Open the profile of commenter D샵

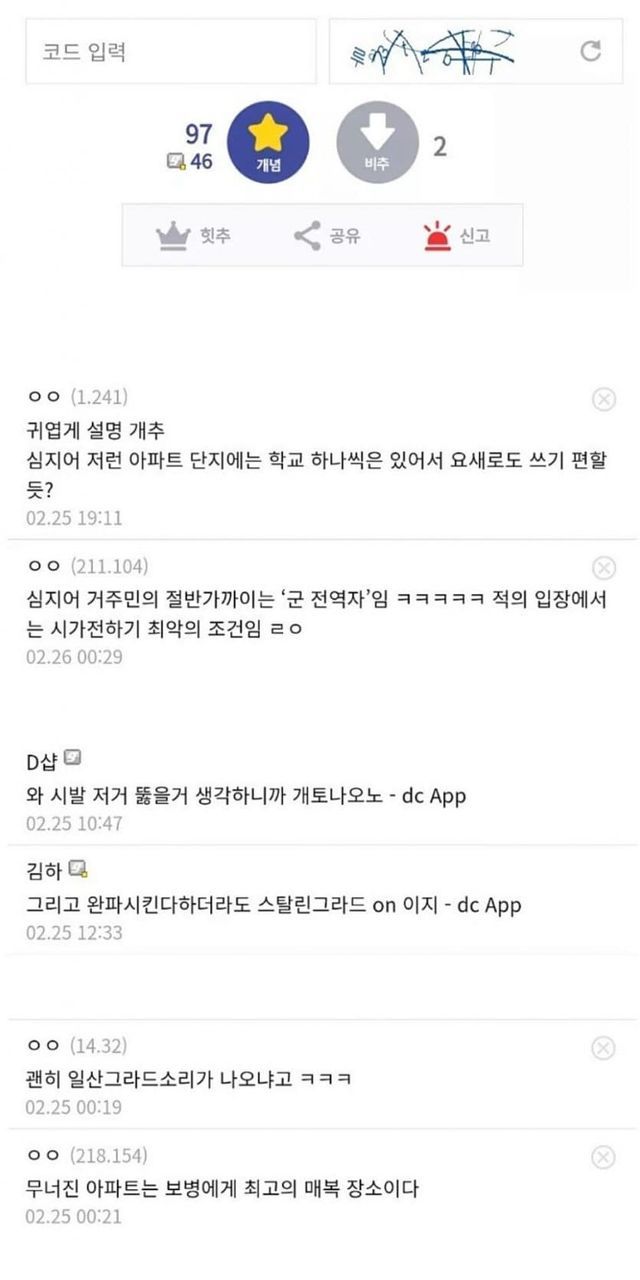[43, 762]
